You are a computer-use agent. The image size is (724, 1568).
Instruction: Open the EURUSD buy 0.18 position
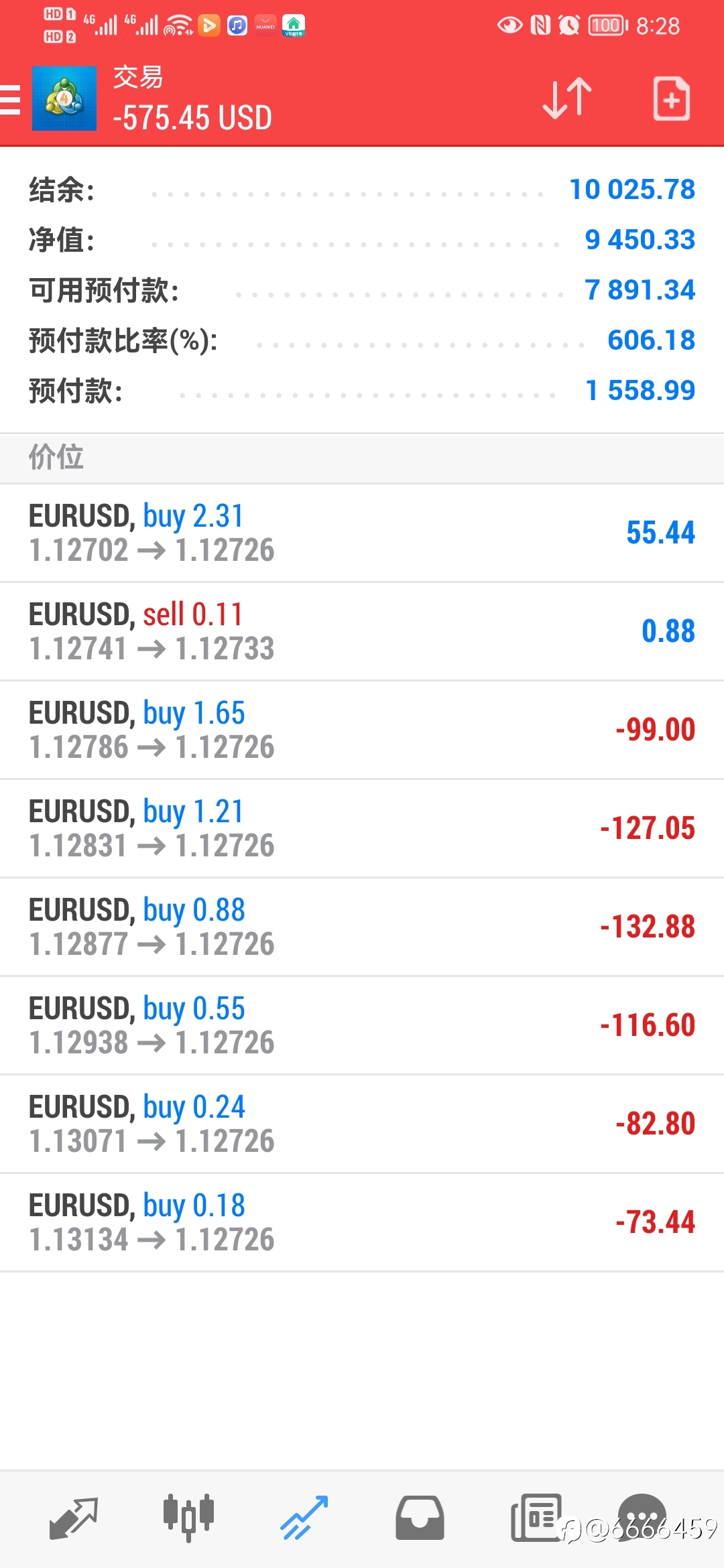point(362,1222)
